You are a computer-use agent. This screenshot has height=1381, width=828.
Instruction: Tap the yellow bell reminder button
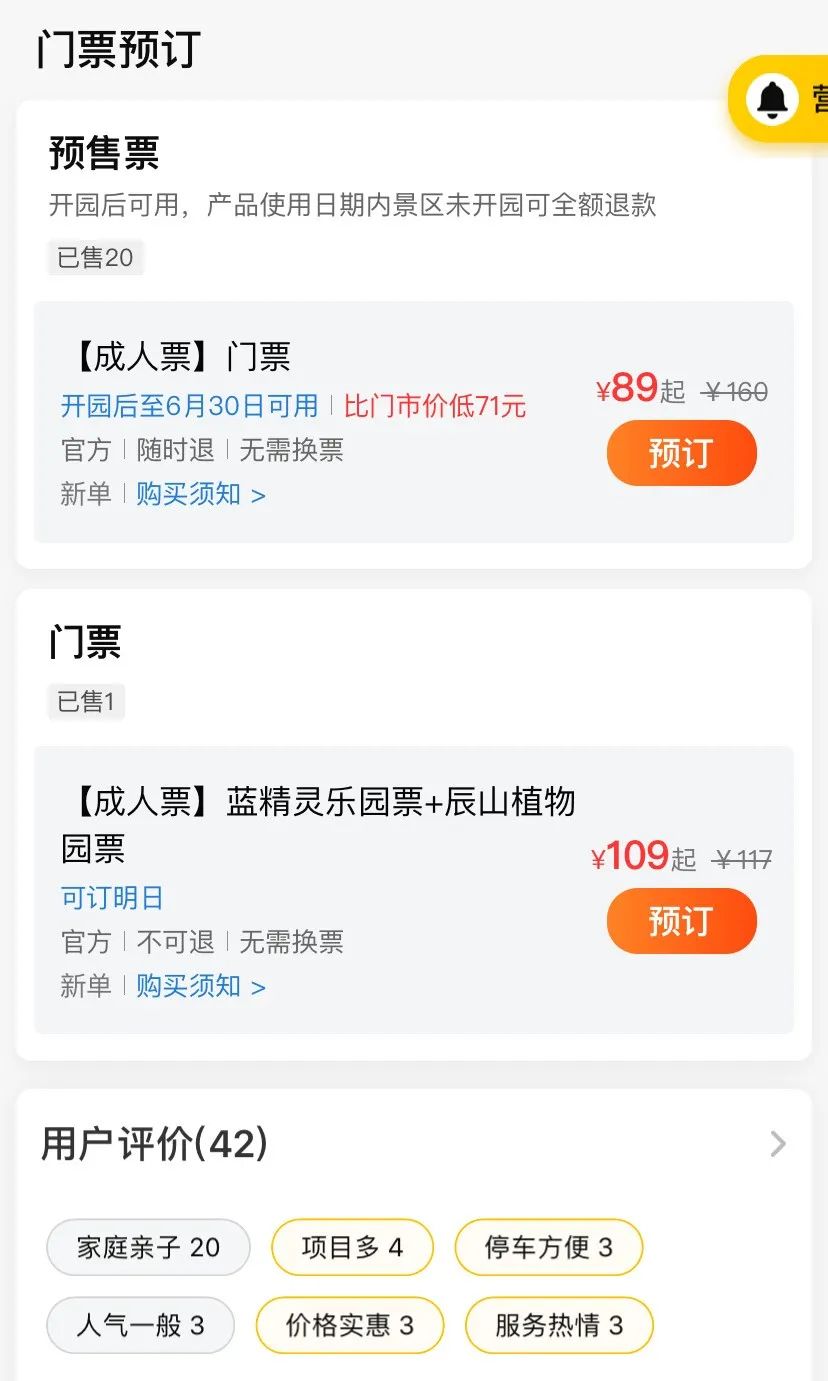(x=775, y=99)
